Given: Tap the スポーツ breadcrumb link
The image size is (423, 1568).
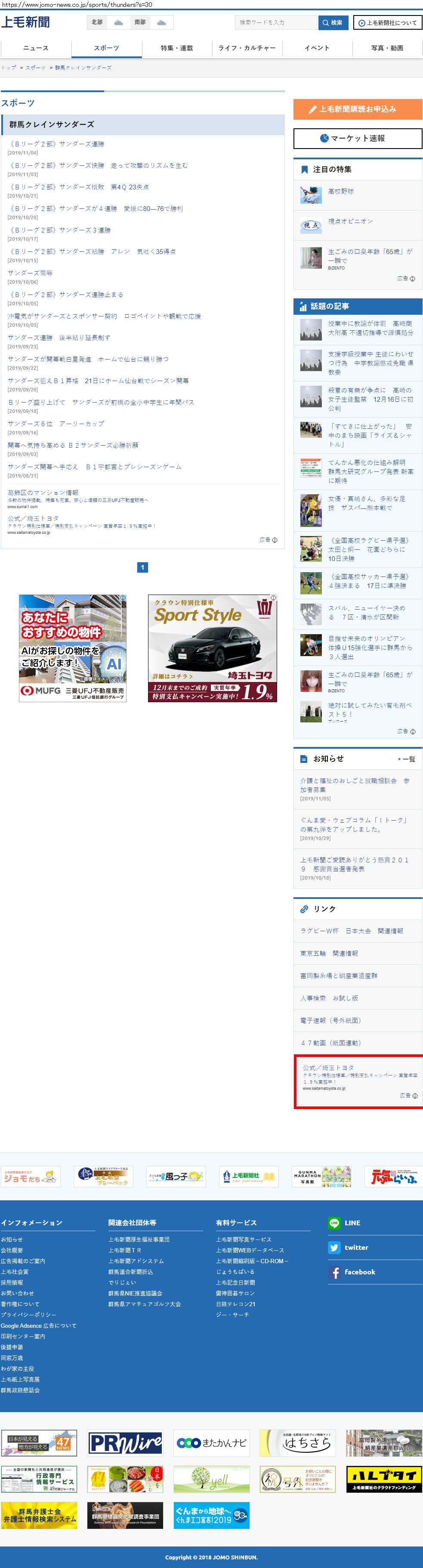Looking at the screenshot, I should (35, 68).
